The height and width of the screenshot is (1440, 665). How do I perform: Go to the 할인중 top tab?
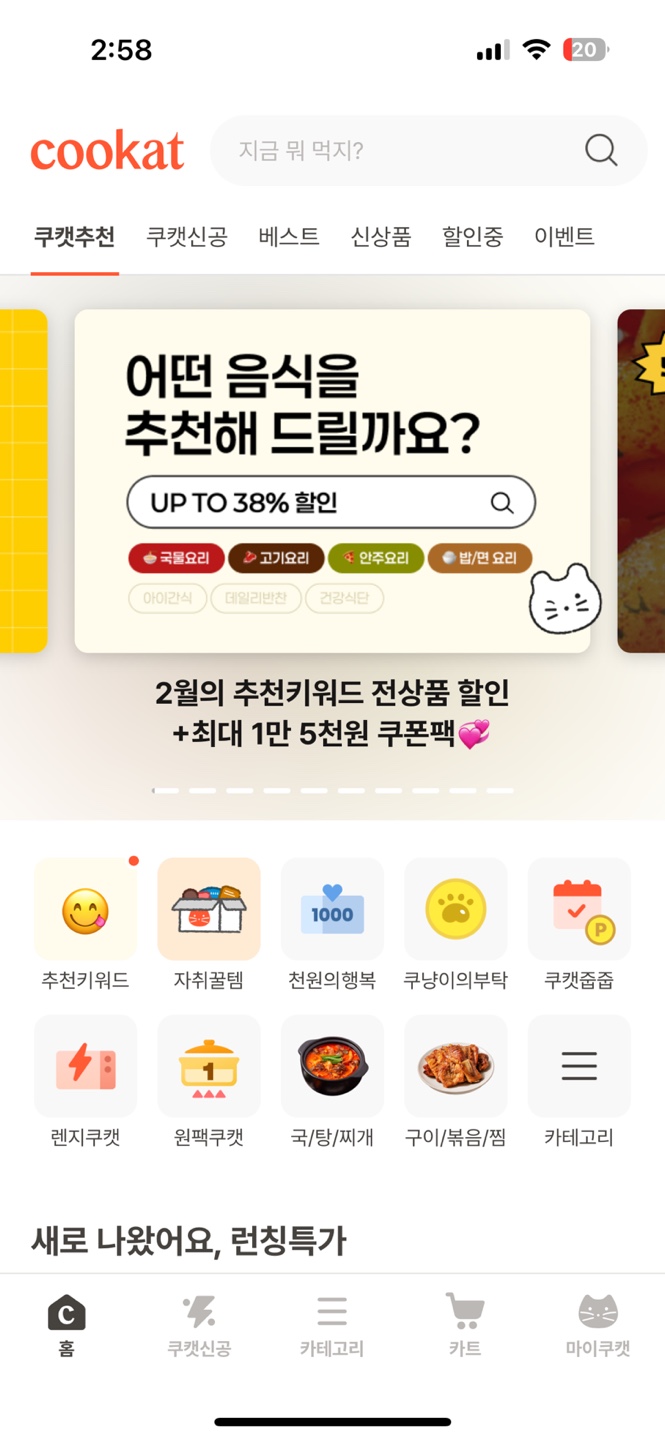[x=472, y=237]
